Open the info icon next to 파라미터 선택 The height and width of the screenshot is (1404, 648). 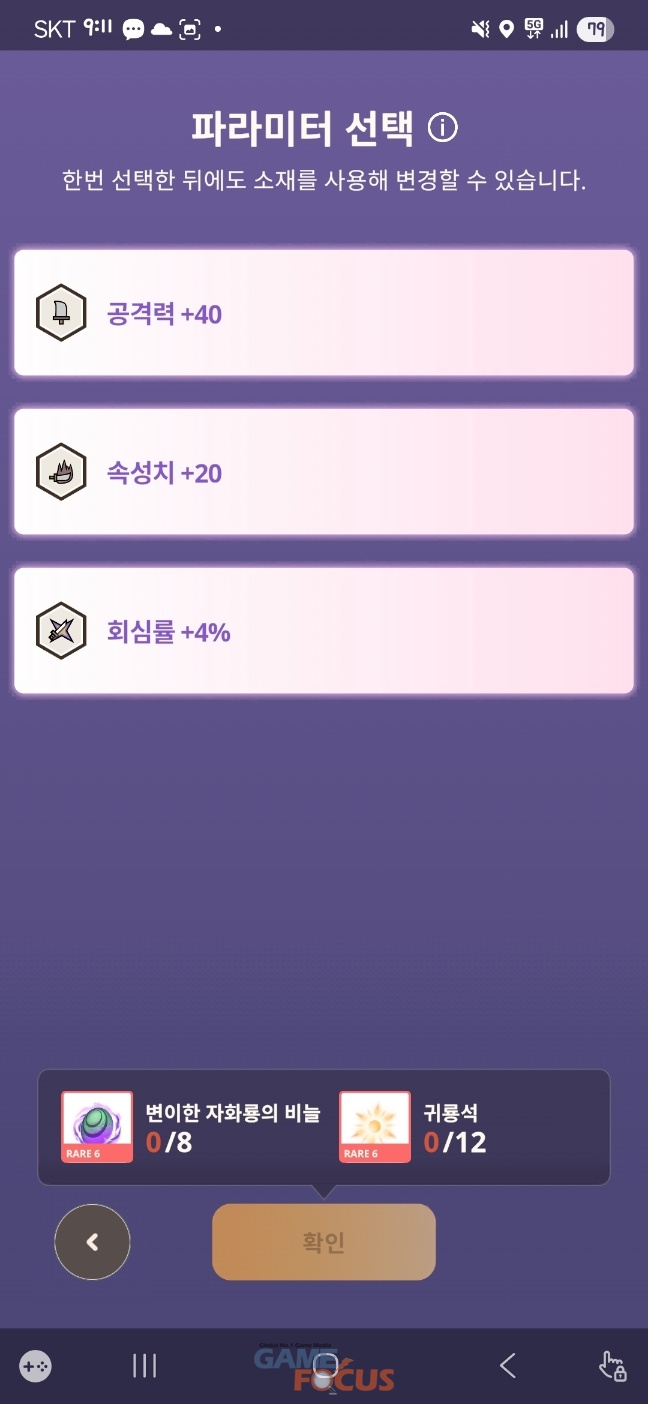click(x=442, y=128)
